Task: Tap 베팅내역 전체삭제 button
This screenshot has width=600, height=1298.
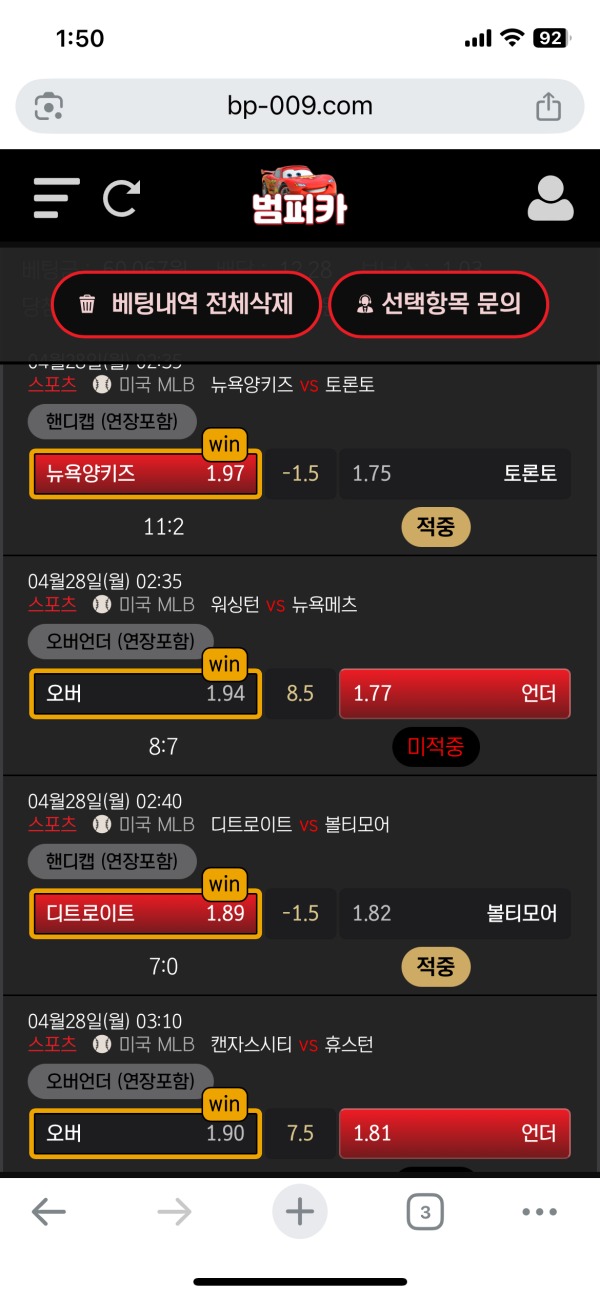Action: [x=187, y=303]
